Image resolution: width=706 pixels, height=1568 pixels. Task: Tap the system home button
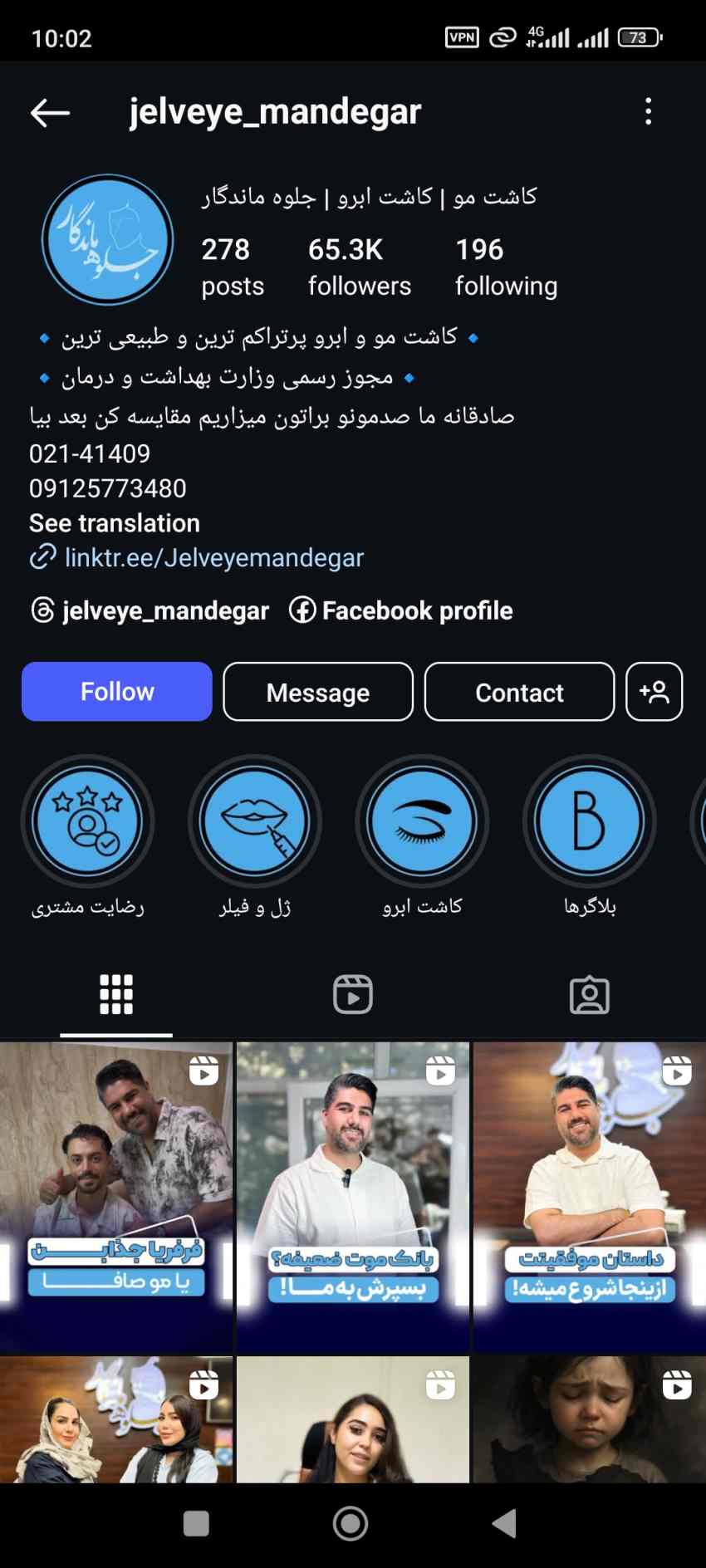coord(351,1523)
